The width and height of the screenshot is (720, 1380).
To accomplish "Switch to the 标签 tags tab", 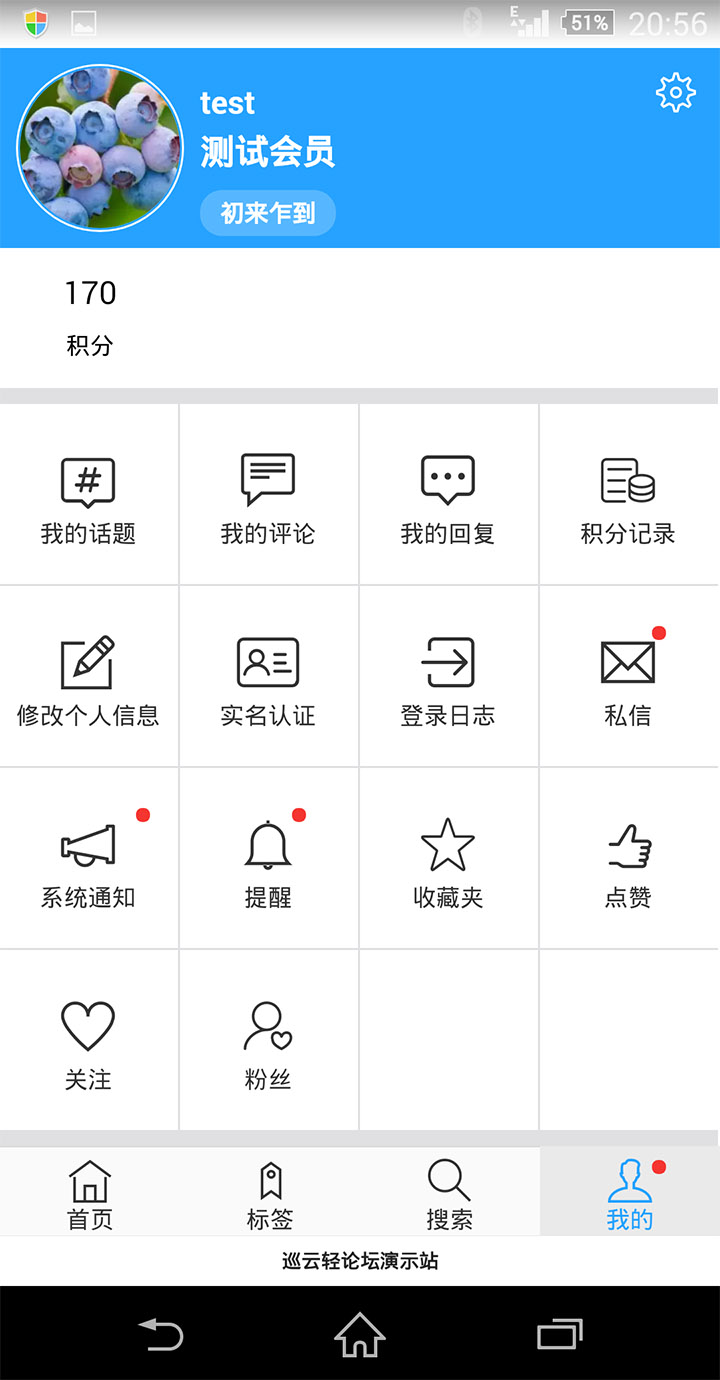I will (268, 1191).
